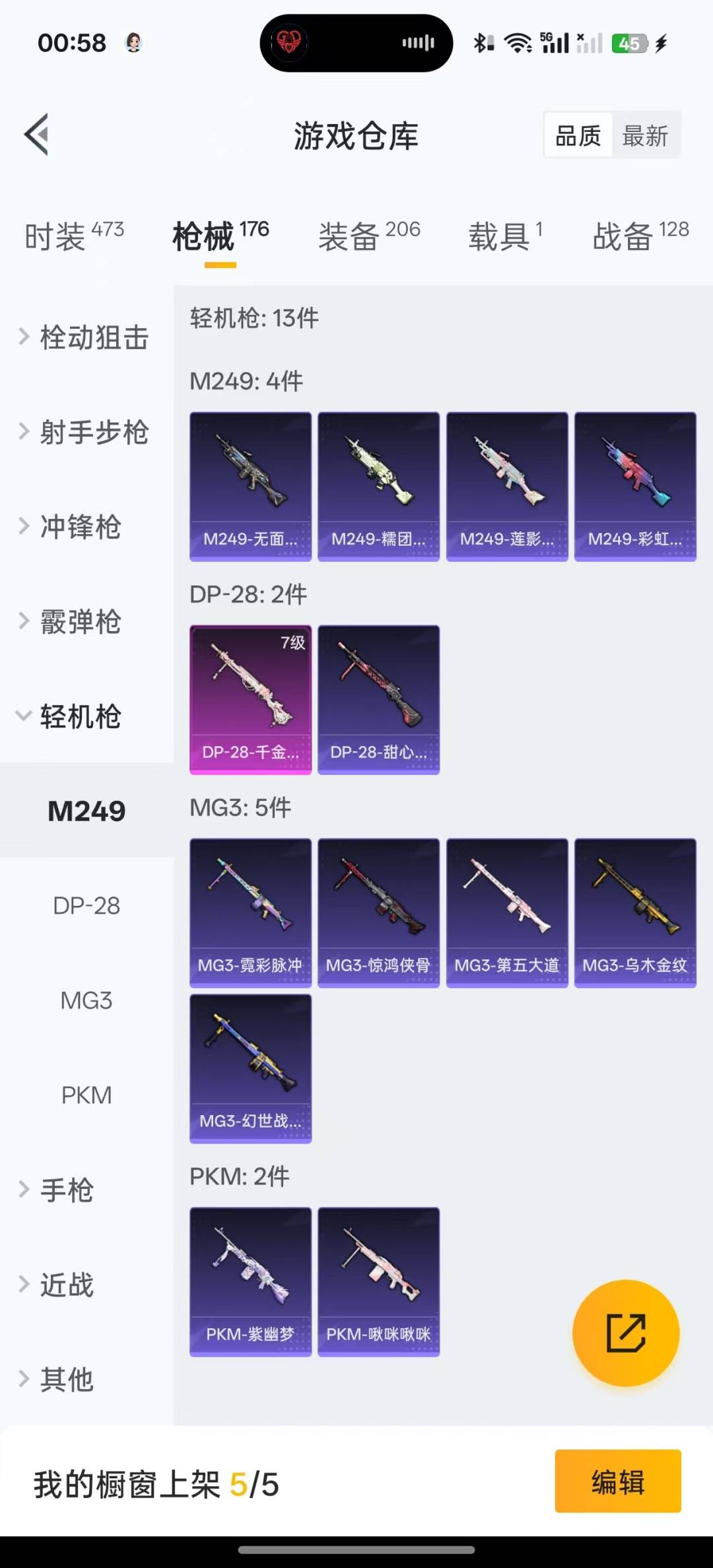View the MG3-第五大道 skin
The image size is (713, 1568).
click(x=507, y=912)
